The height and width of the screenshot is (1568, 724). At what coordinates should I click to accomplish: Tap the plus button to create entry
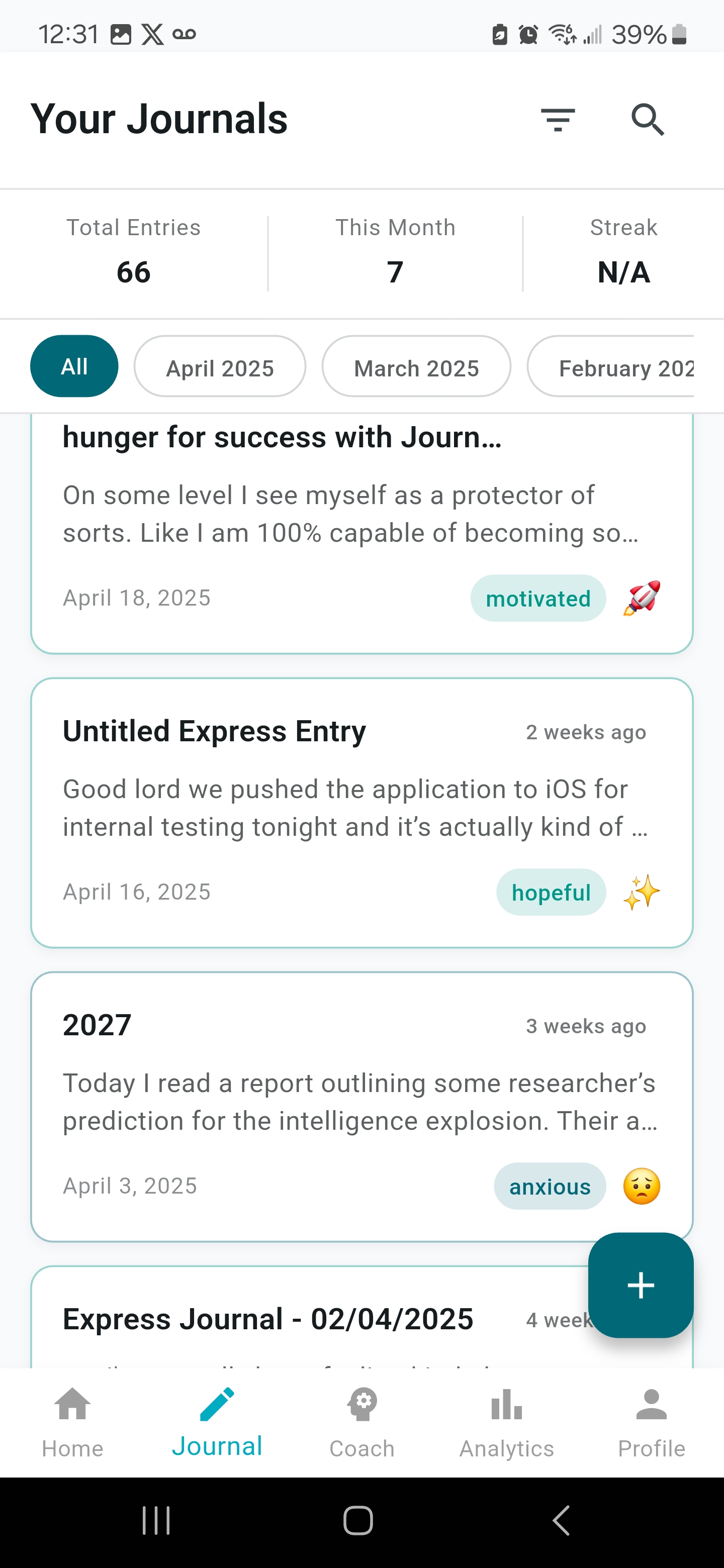pyautogui.click(x=641, y=1286)
